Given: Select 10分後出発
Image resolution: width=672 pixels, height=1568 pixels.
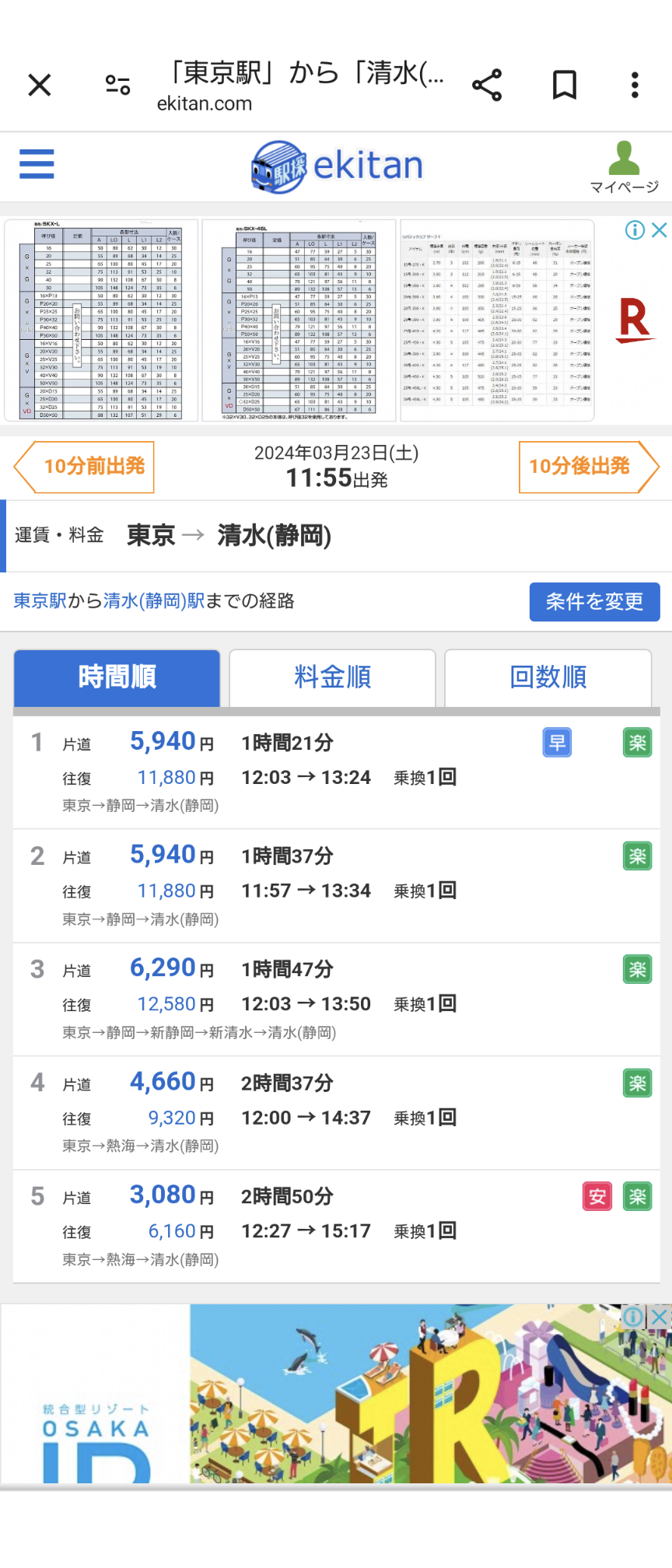Looking at the screenshot, I should (x=589, y=467).
